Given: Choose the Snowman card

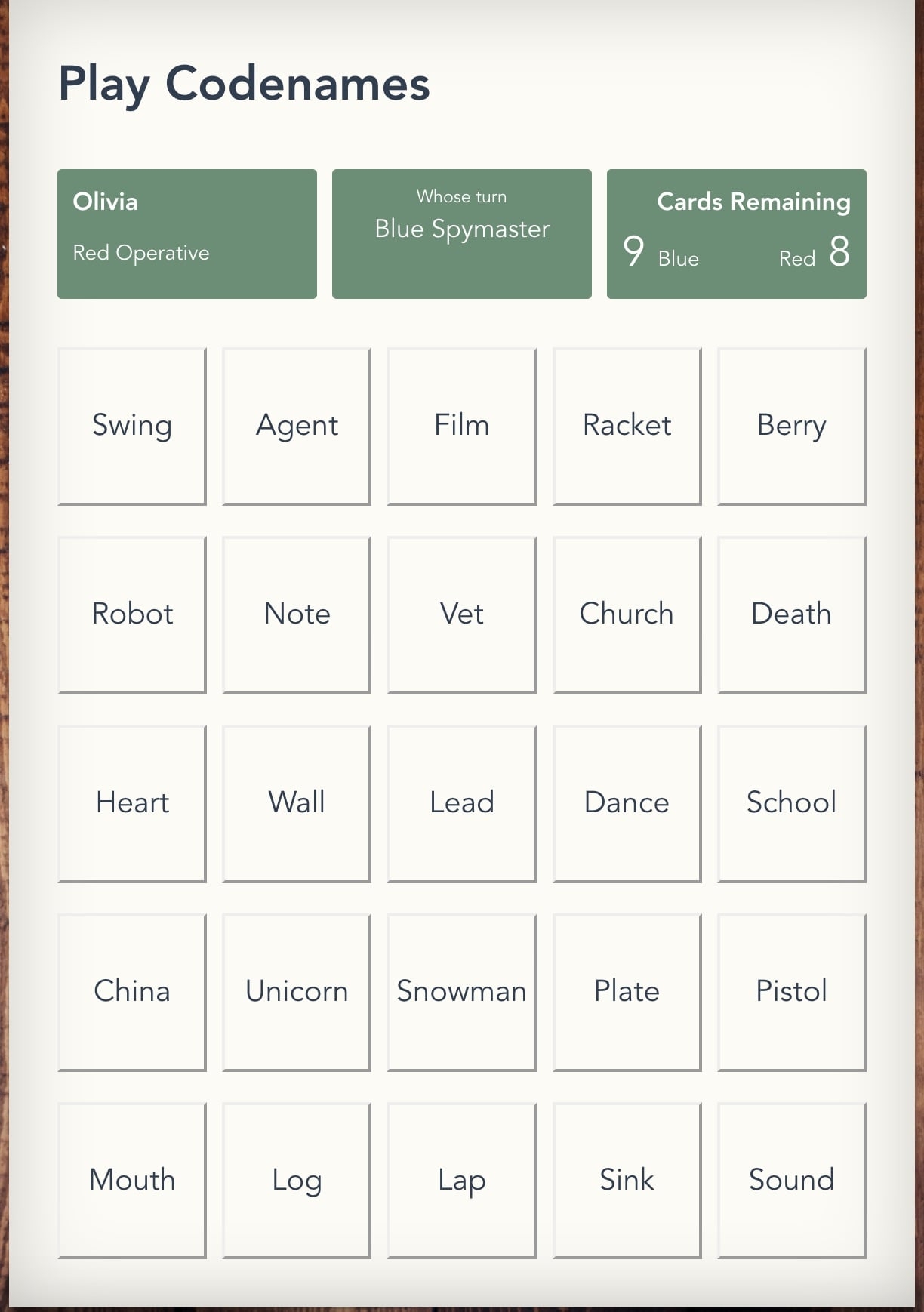Looking at the screenshot, I should click(x=462, y=992).
